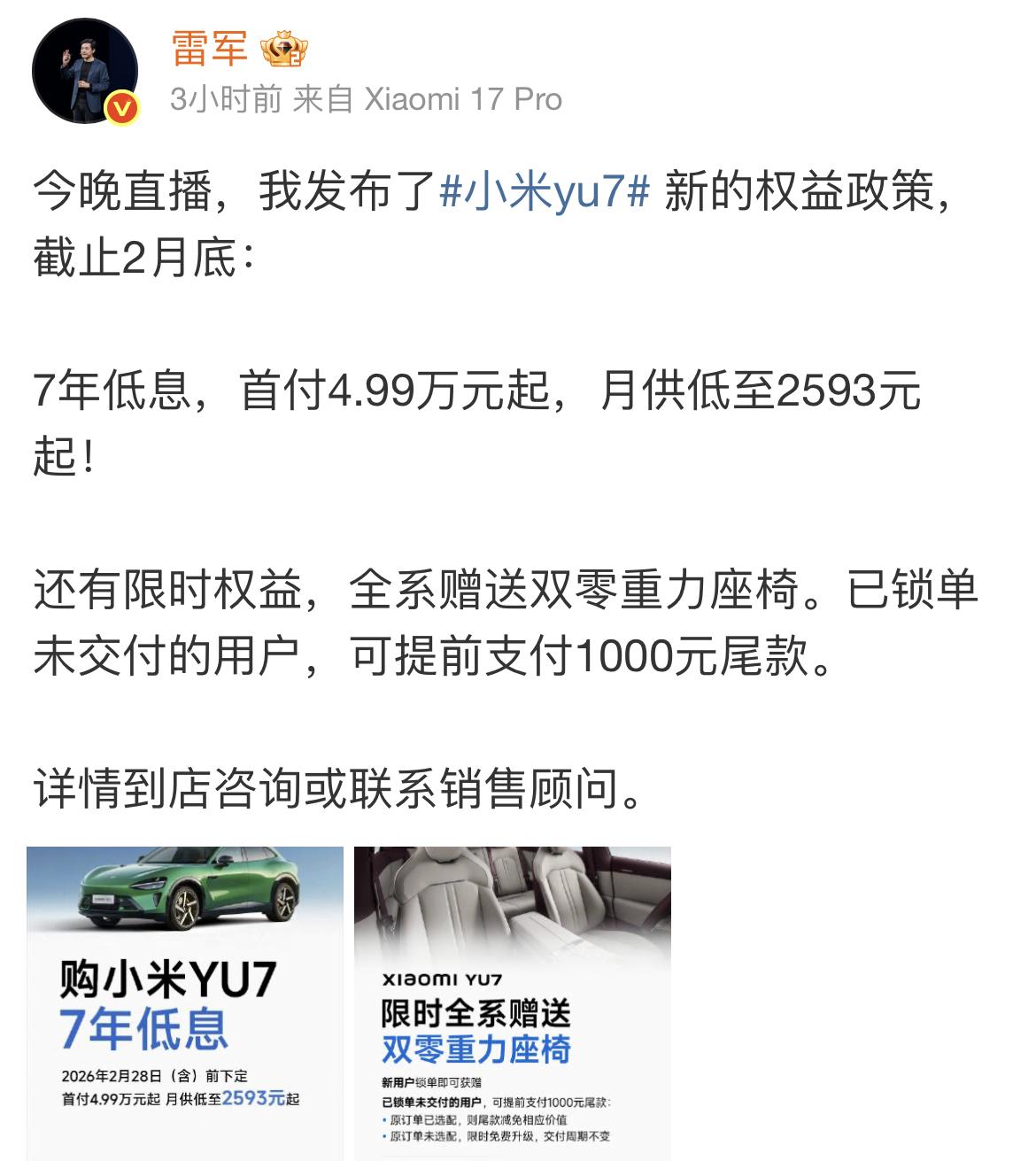Click the level number inside the crown badge
This screenshot has height=1161, width=1036.
click(x=296, y=58)
